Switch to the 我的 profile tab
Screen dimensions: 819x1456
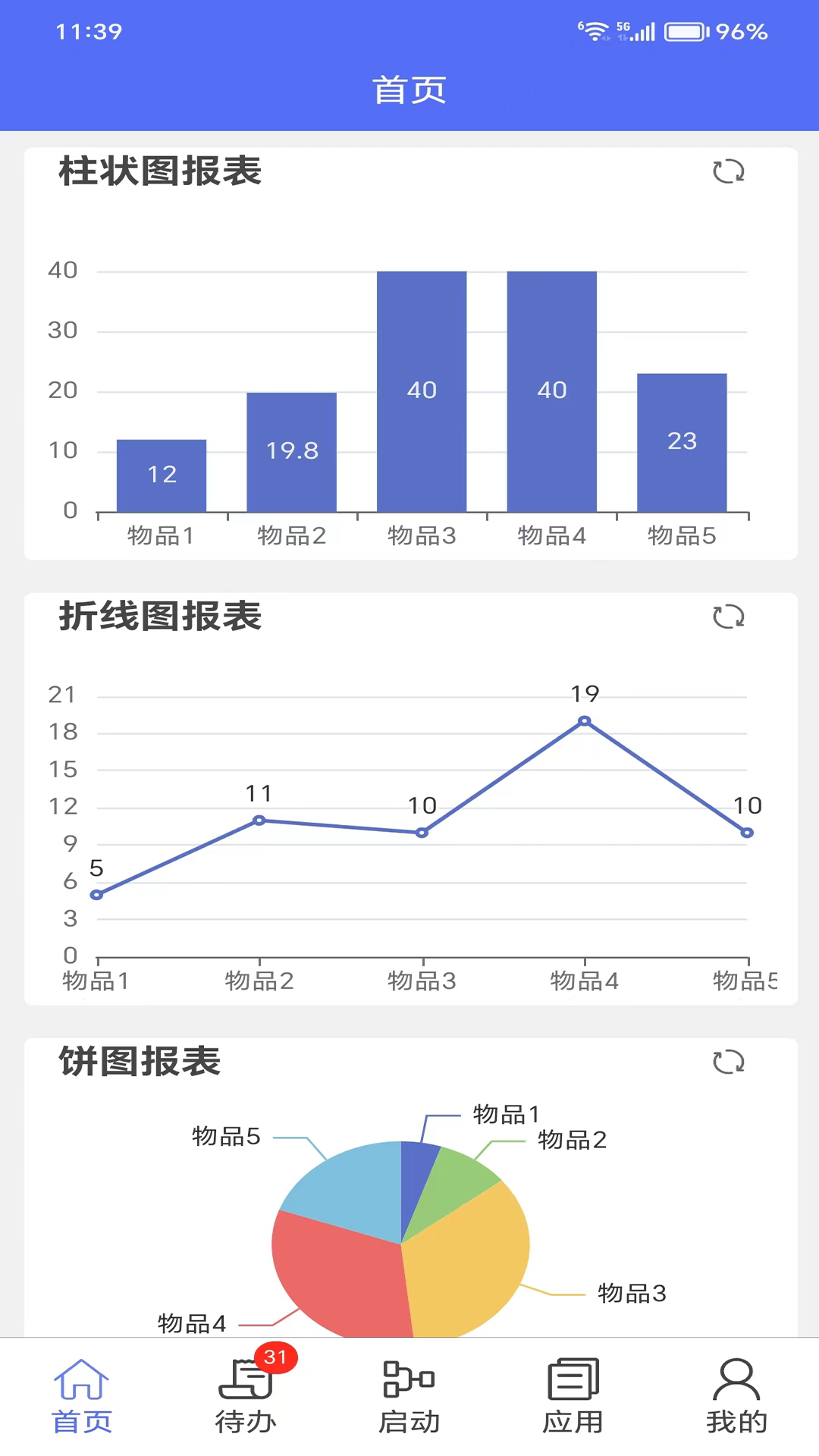(736, 1397)
